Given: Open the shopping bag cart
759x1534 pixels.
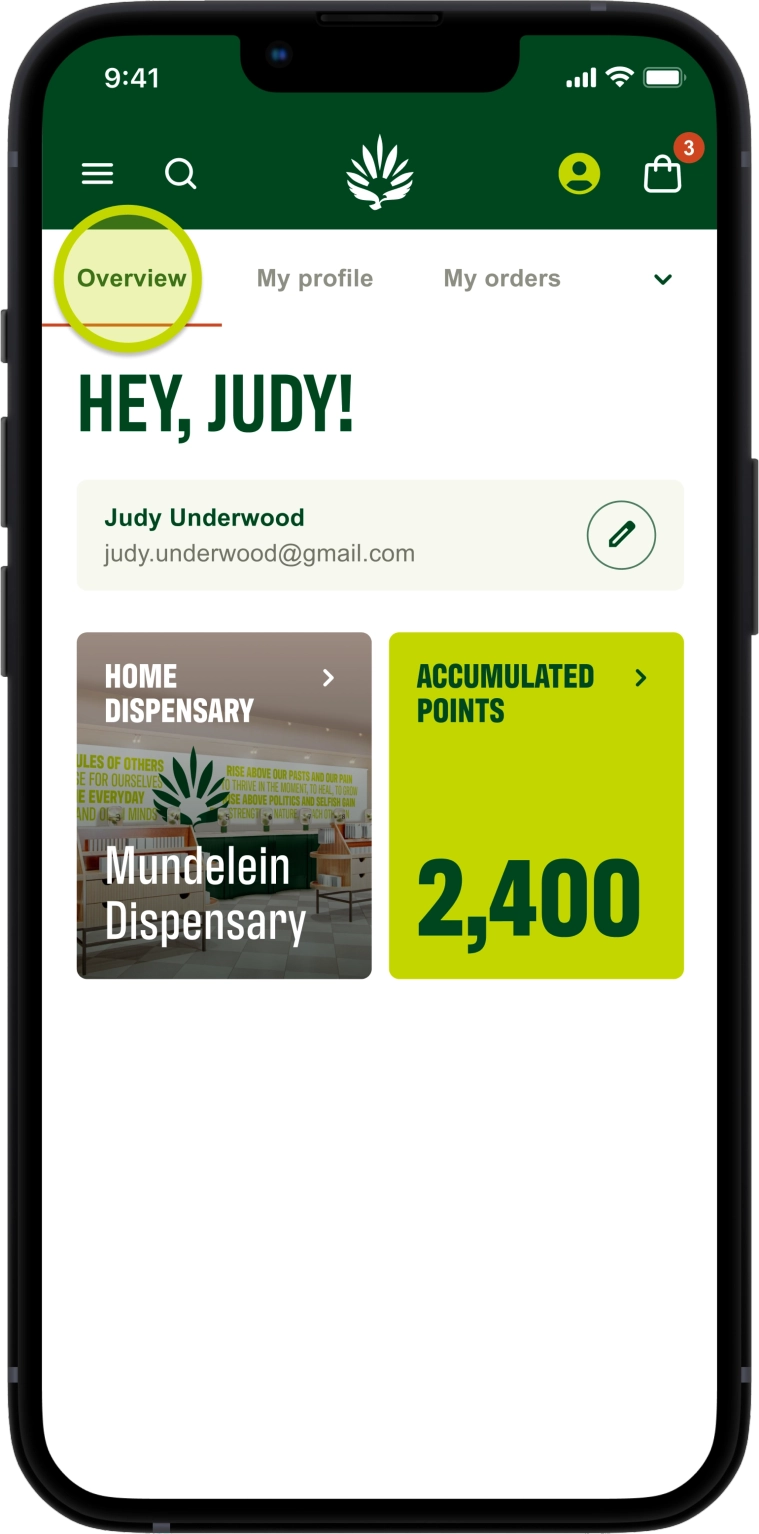Looking at the screenshot, I should click(663, 173).
